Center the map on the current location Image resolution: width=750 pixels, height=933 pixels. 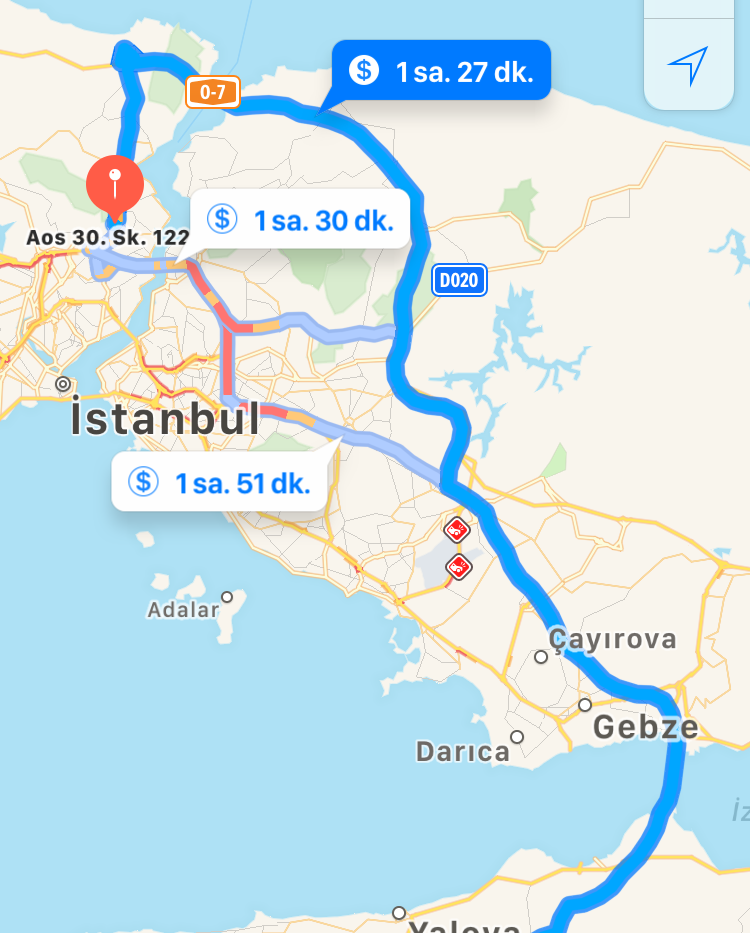pos(688,66)
